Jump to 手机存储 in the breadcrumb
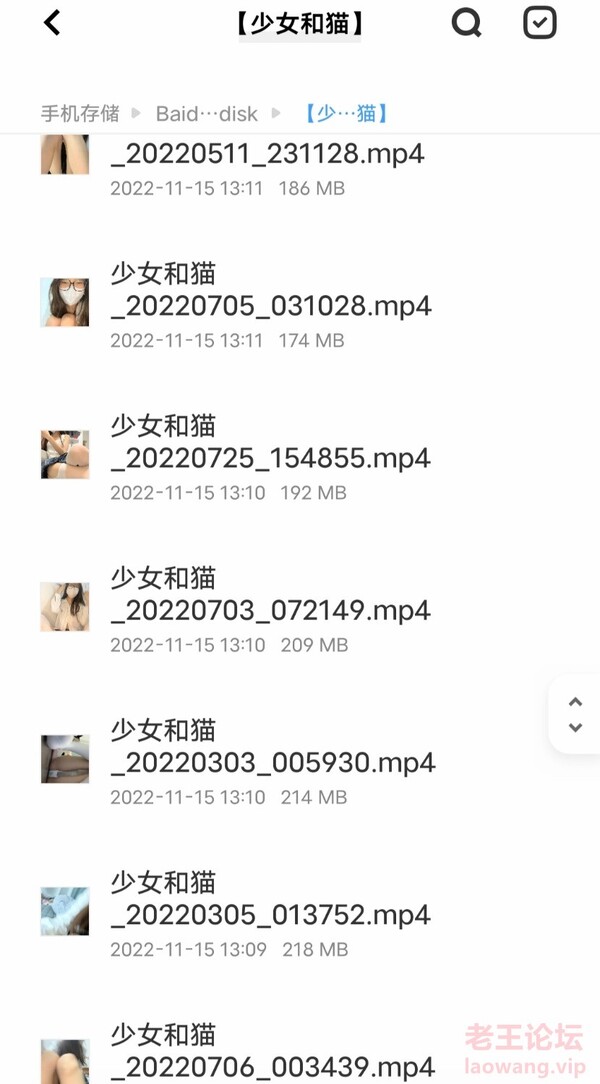Screen dimensions: 600x1084 (80, 113)
